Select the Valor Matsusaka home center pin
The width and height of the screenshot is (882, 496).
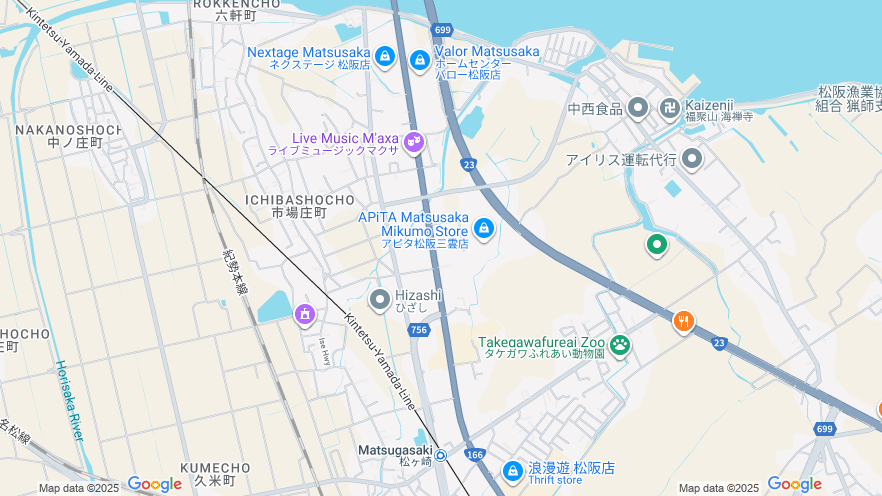pyautogui.click(x=419, y=59)
